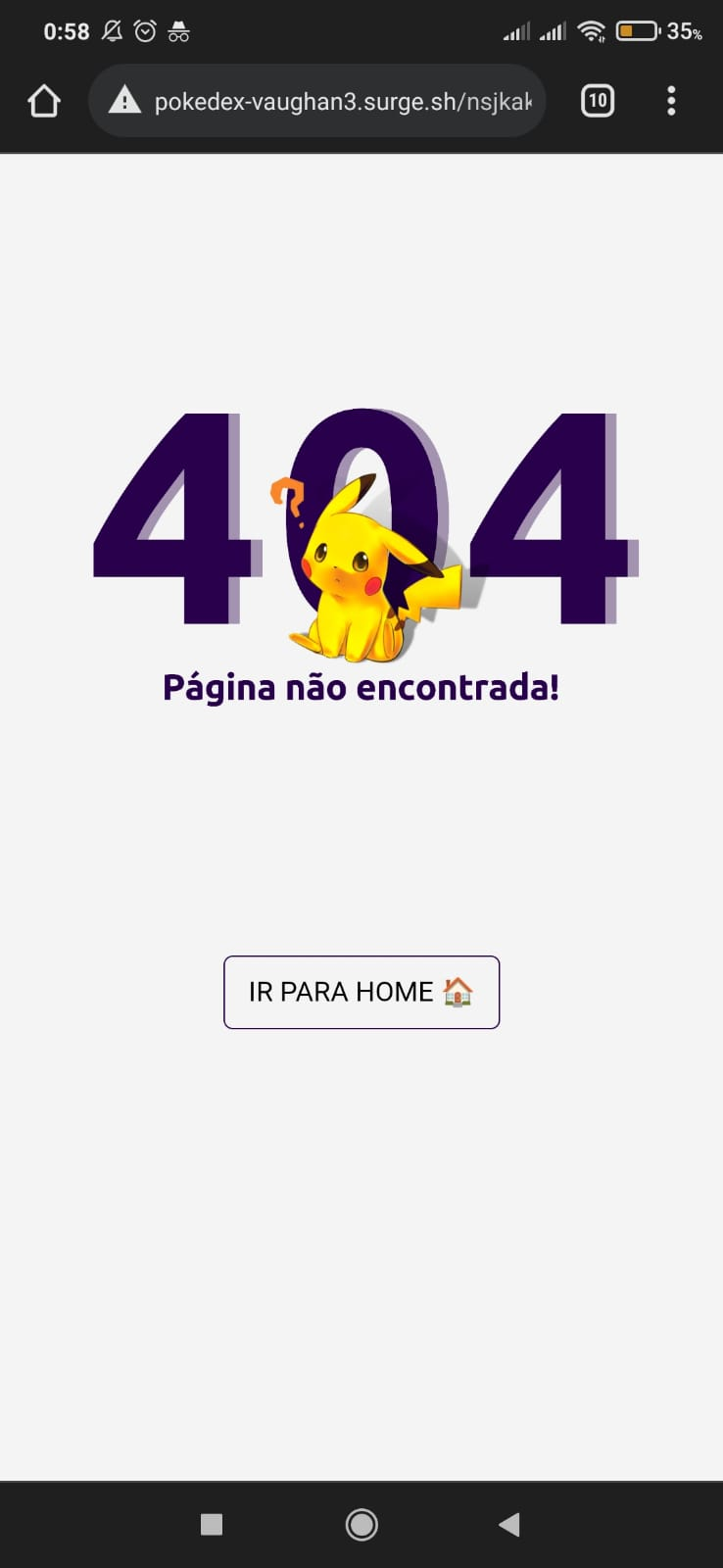Open recent apps from the navigation bar
Viewport: 723px width, 1568px height.
coord(212,1524)
